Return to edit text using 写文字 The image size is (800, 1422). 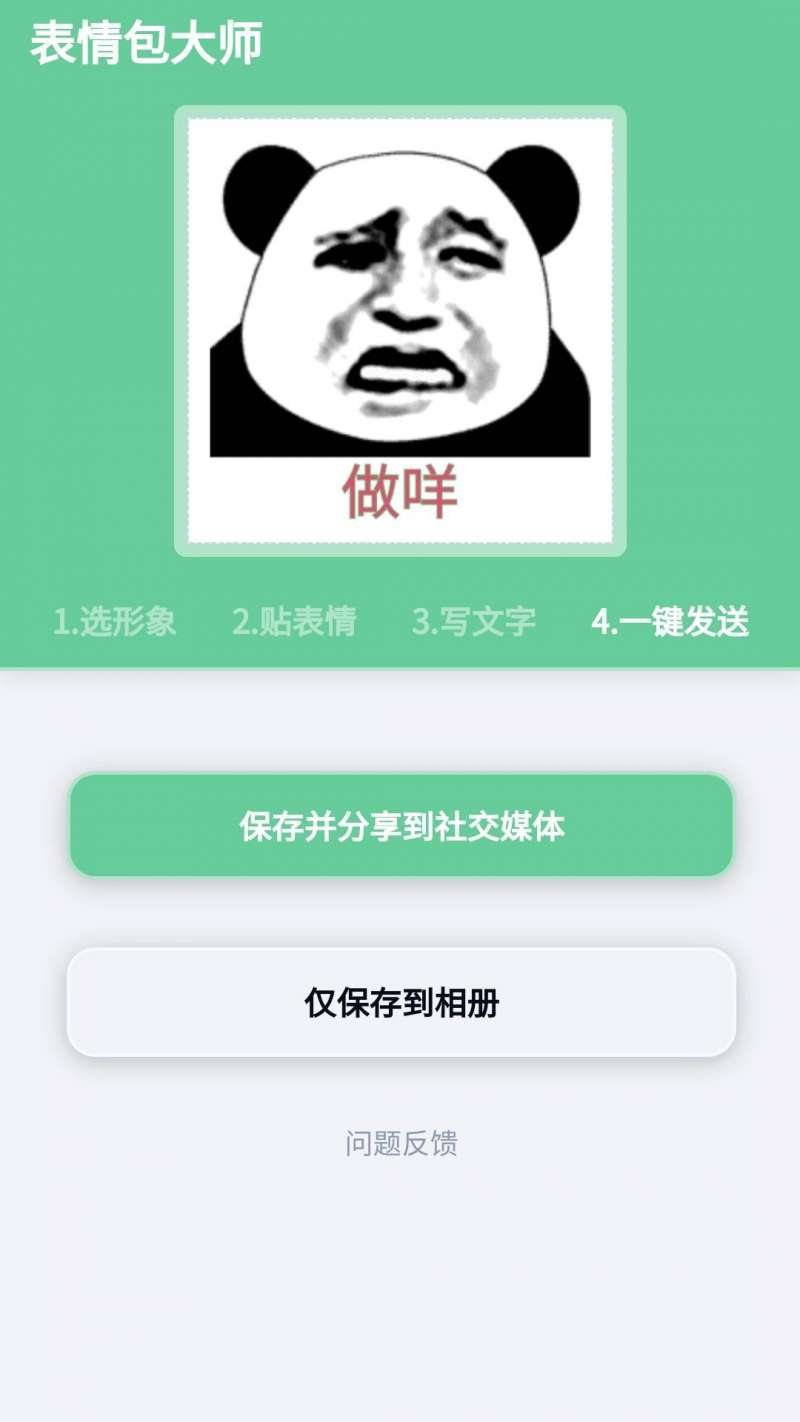coord(474,622)
